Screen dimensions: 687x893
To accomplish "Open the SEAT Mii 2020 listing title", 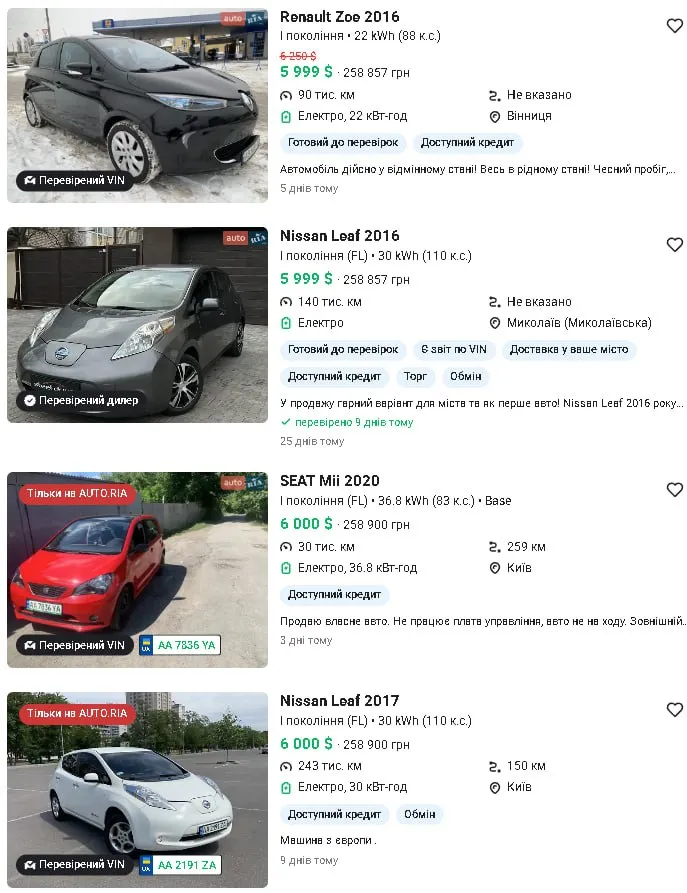I will tap(329, 481).
